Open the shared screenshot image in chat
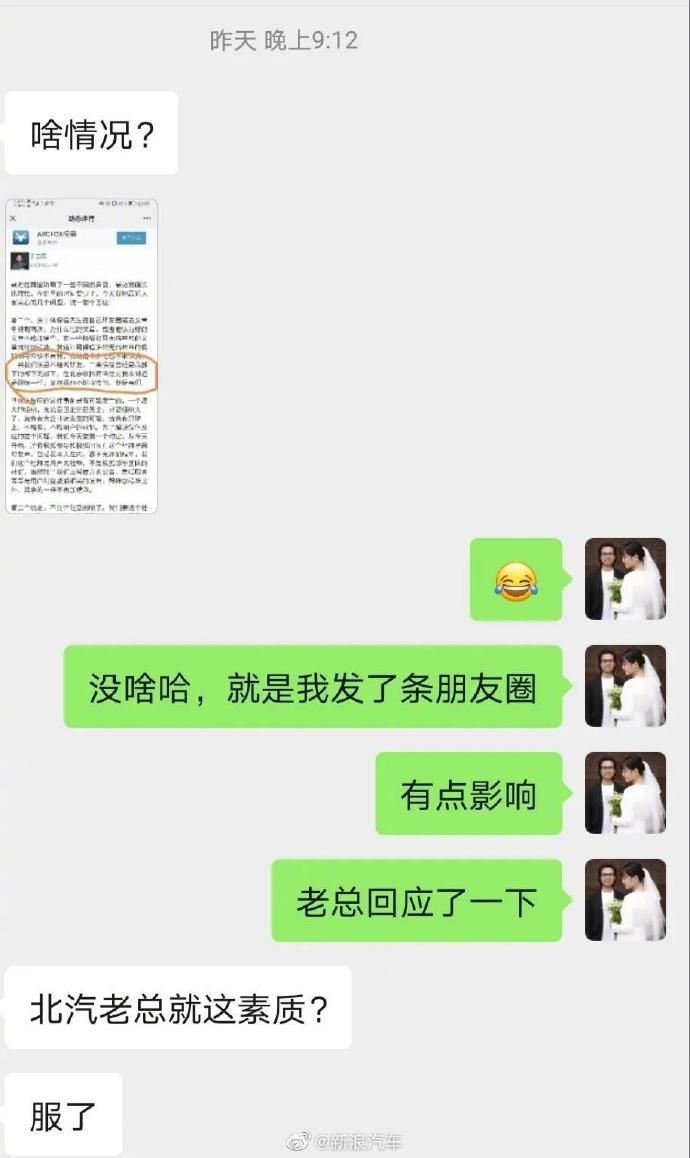The image size is (690, 1158). (82, 356)
